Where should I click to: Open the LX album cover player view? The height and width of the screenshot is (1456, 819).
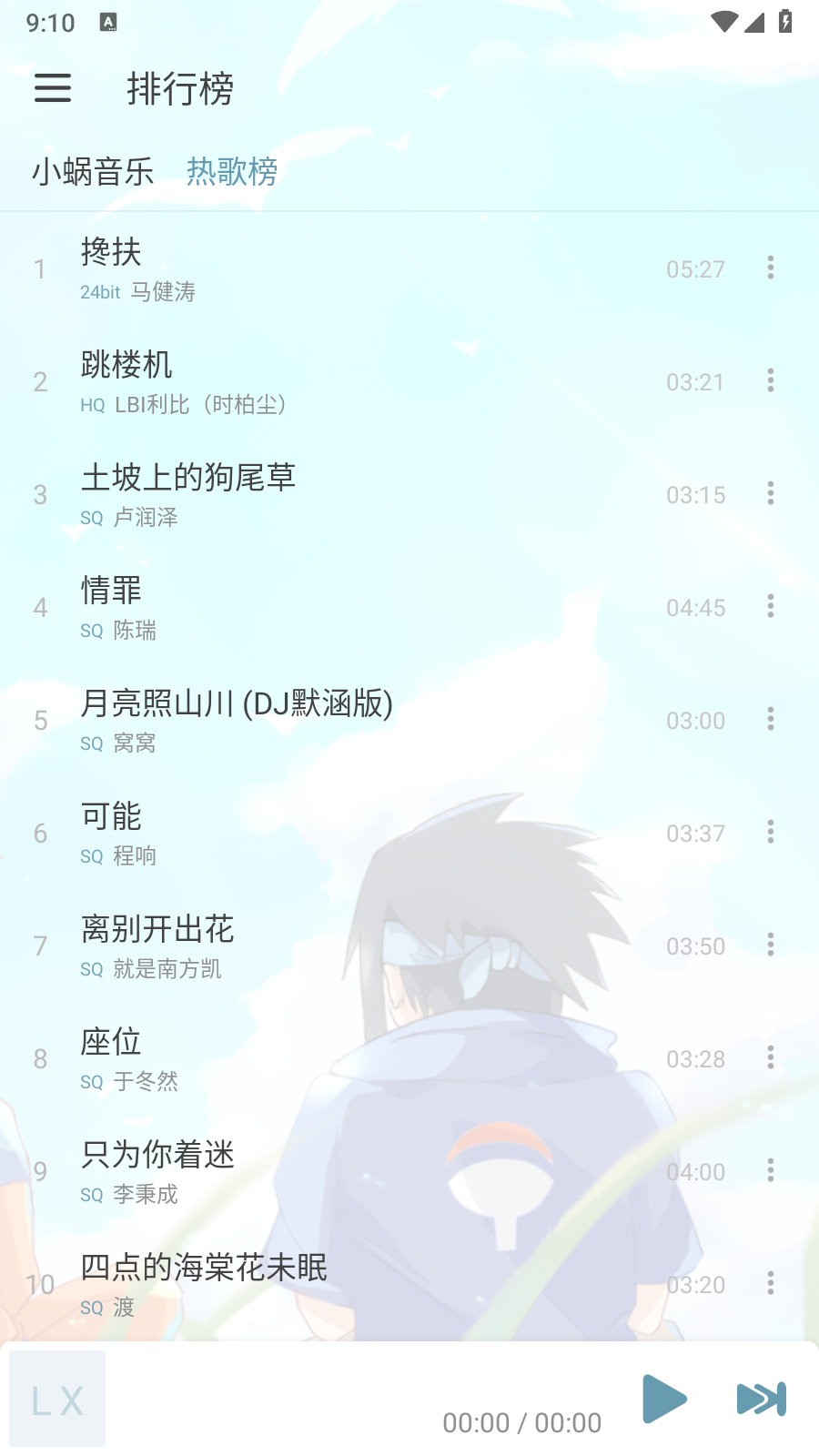pos(57,1399)
